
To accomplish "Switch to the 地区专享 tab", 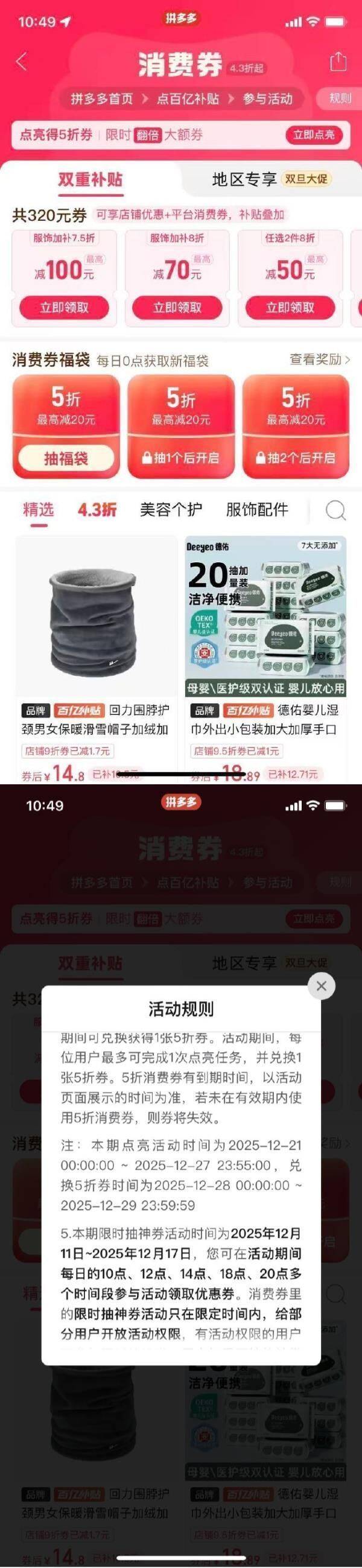I will point(244,179).
